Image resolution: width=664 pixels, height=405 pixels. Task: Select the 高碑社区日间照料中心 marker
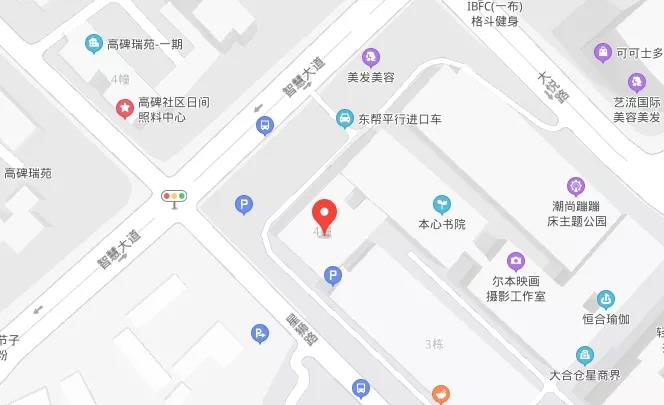[x=125, y=107]
